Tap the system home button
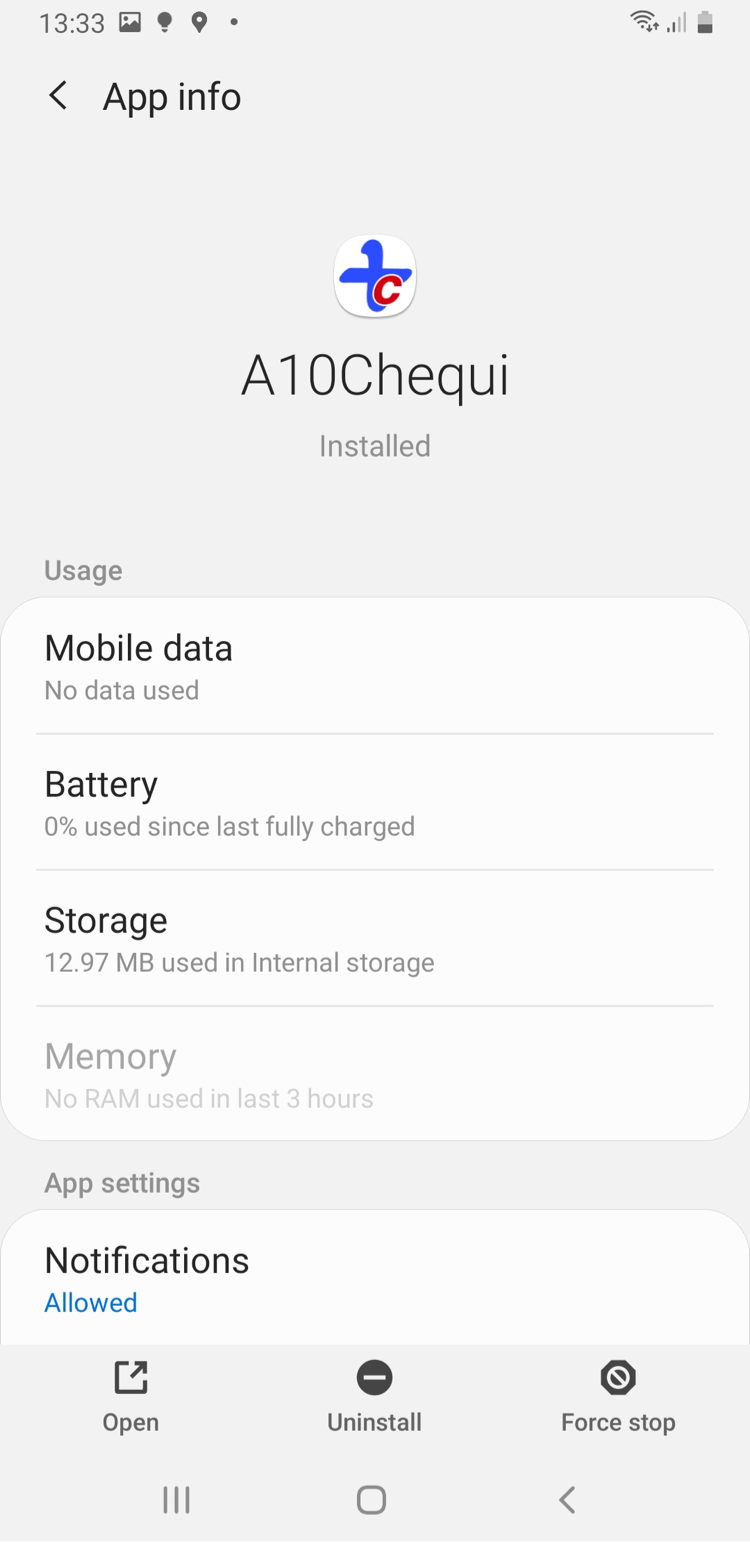This screenshot has height=1542, width=750. pyautogui.click(x=371, y=1499)
